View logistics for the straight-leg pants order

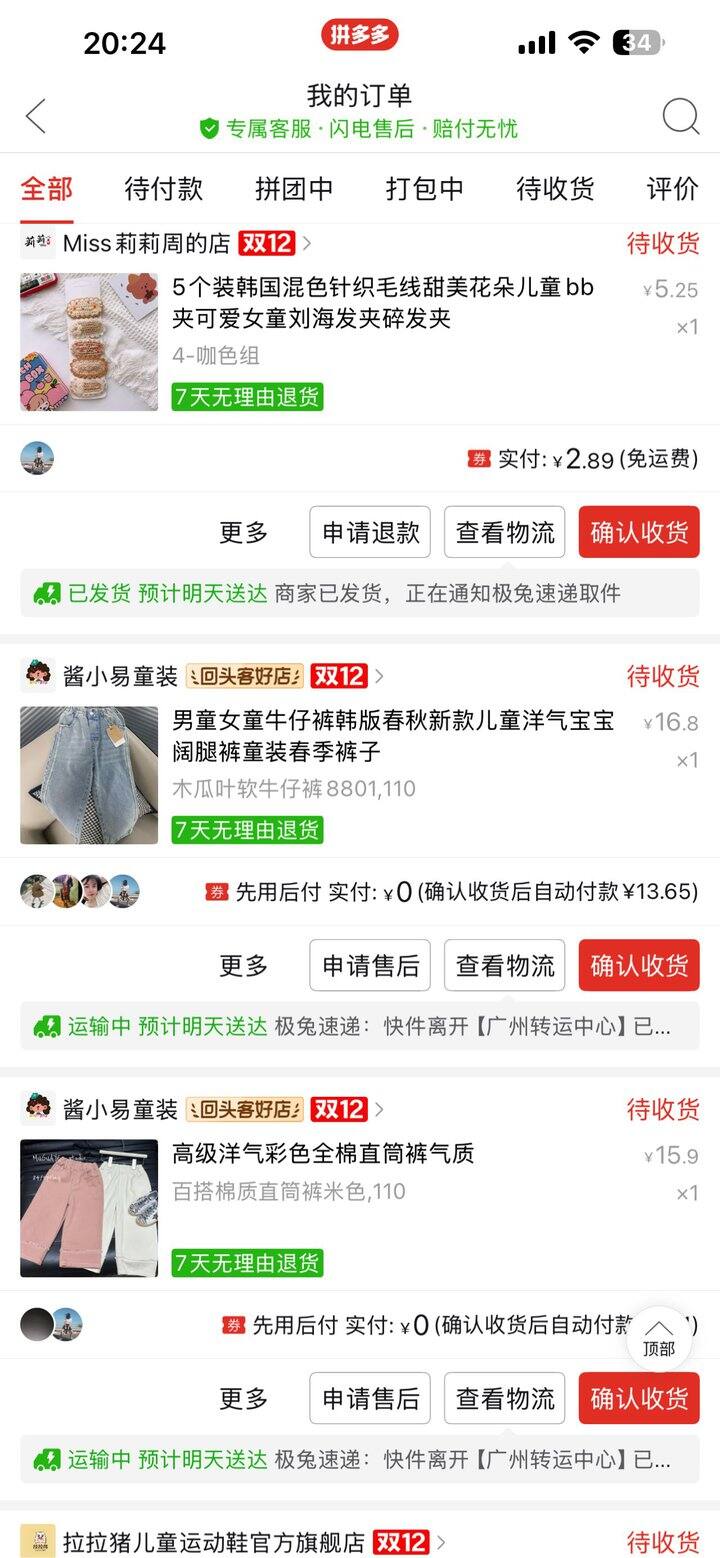point(505,1398)
